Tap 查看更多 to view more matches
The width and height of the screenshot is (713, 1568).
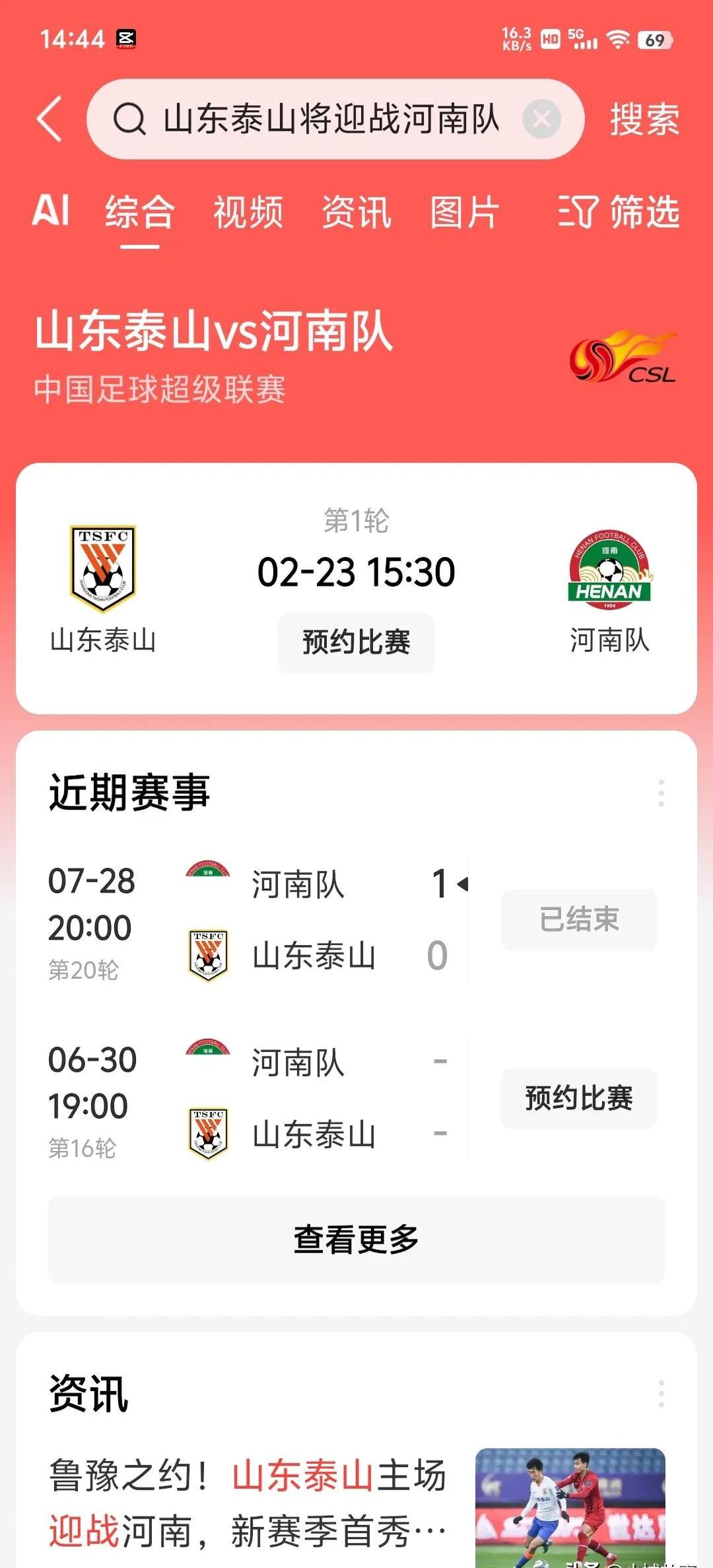(356, 1239)
